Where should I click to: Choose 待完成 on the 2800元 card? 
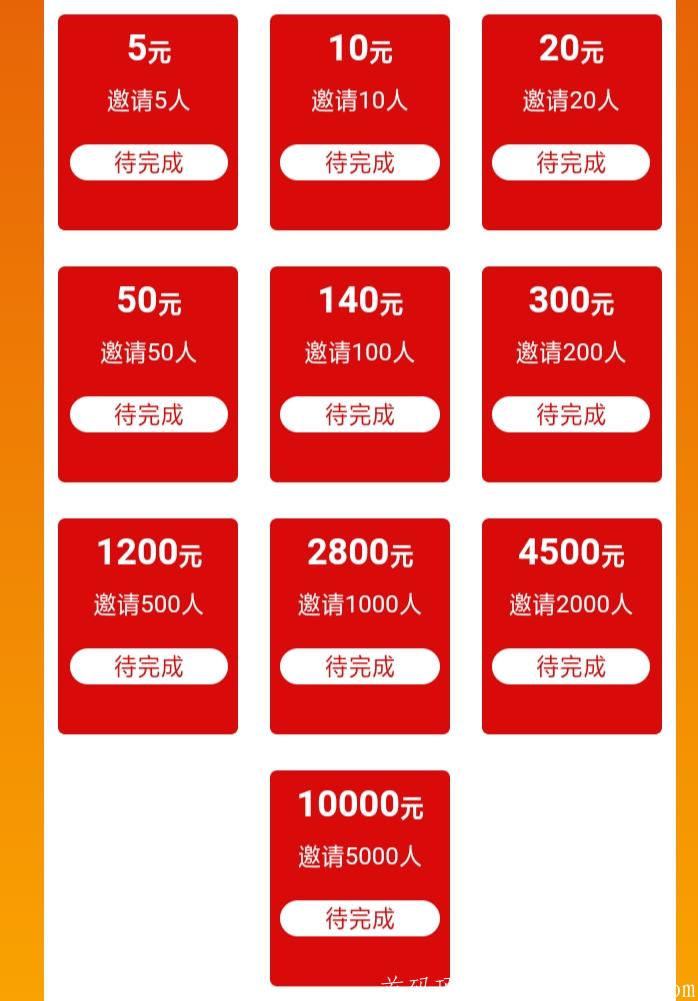point(360,667)
